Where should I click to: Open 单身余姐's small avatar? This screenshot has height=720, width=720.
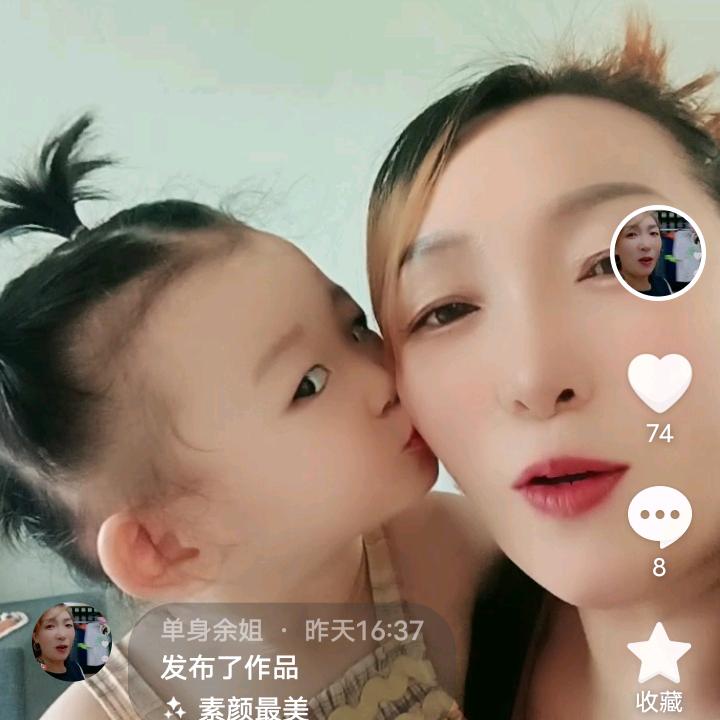click(x=71, y=642)
